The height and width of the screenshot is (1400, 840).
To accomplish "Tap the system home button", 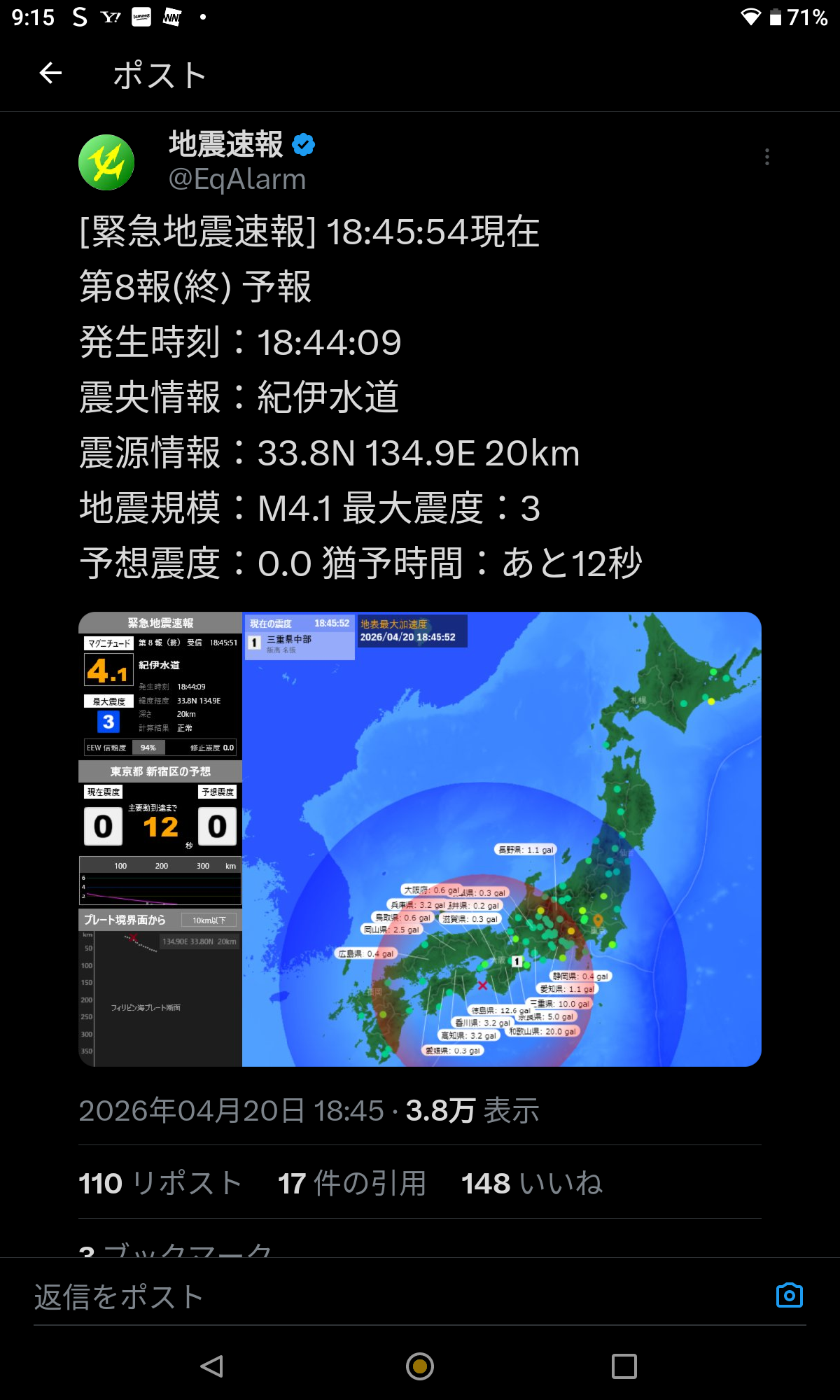I will (420, 1366).
